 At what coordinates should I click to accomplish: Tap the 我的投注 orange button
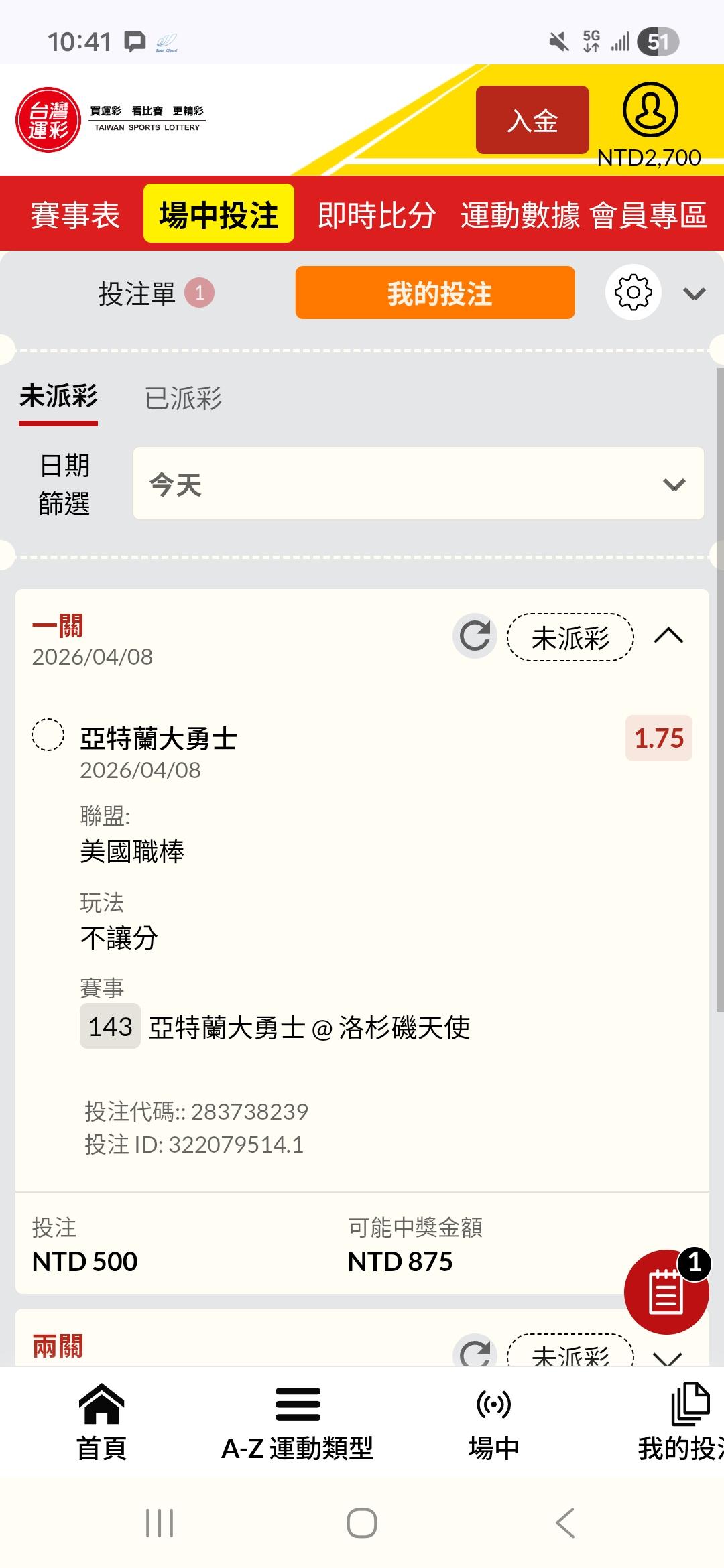pyautogui.click(x=435, y=292)
